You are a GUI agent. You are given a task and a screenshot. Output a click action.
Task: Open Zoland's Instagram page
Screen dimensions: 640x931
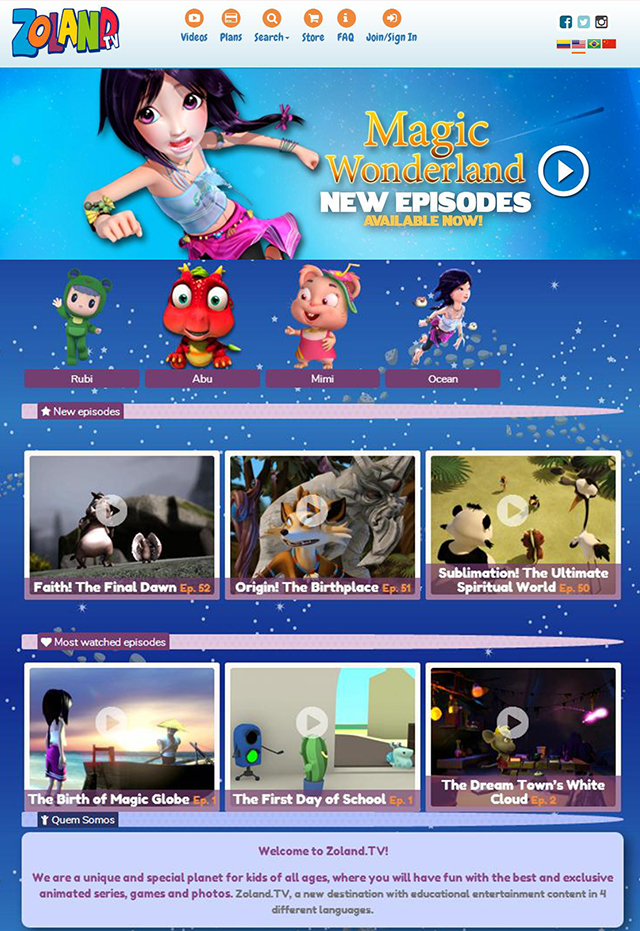coord(601,22)
